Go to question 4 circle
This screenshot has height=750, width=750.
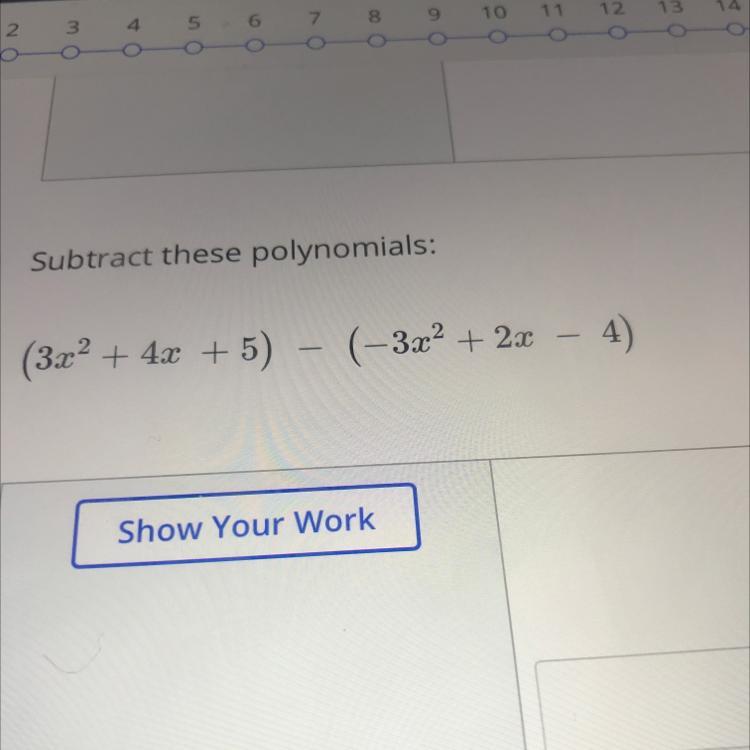click(132, 50)
